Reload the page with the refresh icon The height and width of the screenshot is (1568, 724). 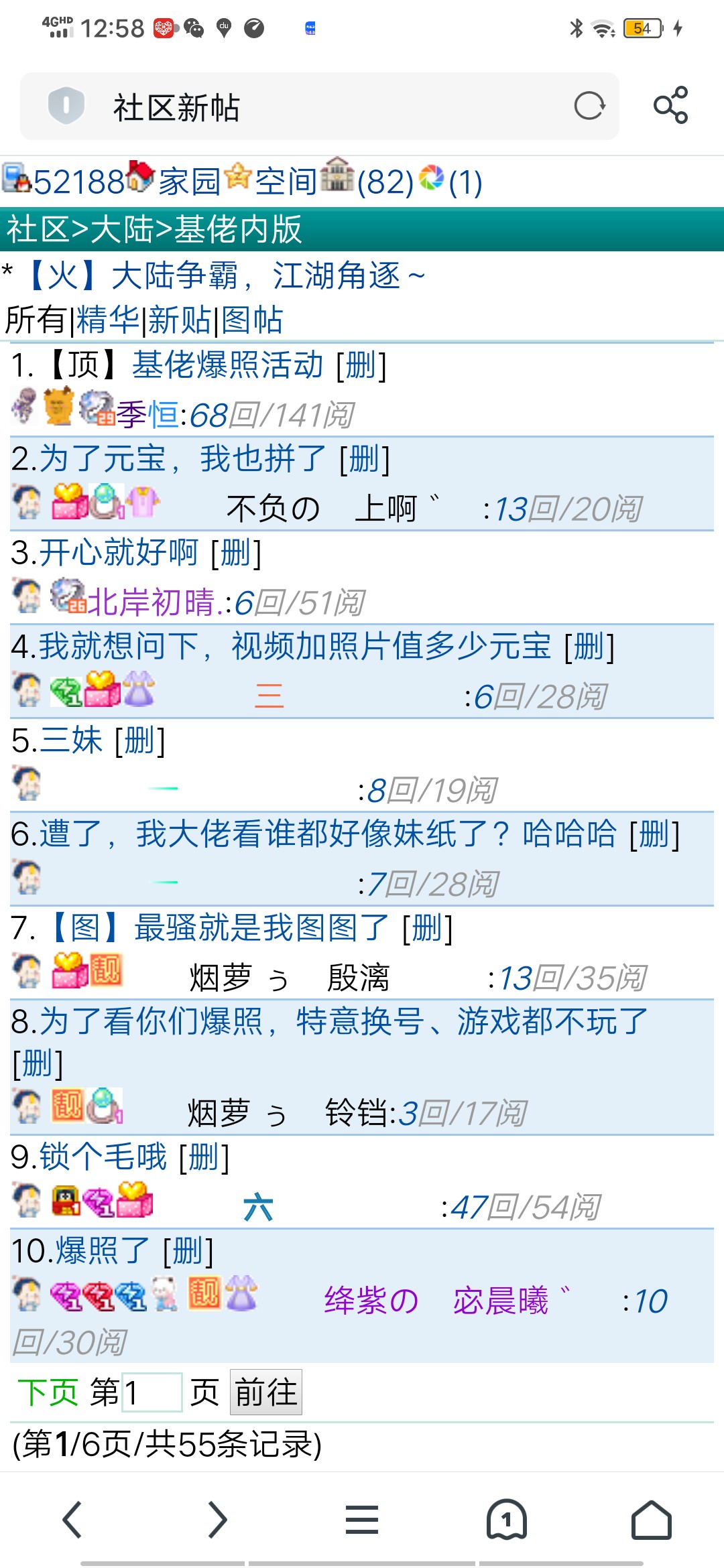589,106
